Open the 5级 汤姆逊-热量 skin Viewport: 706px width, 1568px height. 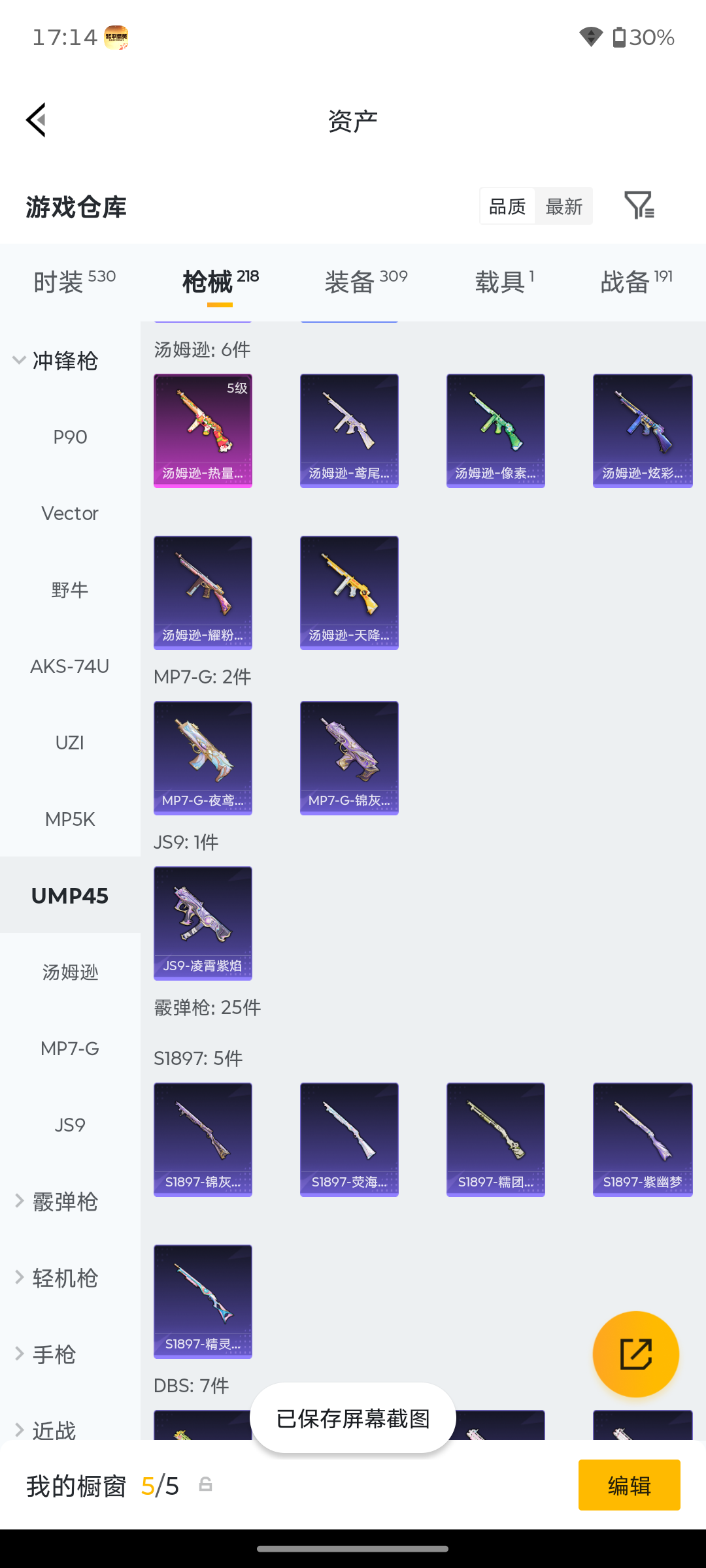coord(203,431)
